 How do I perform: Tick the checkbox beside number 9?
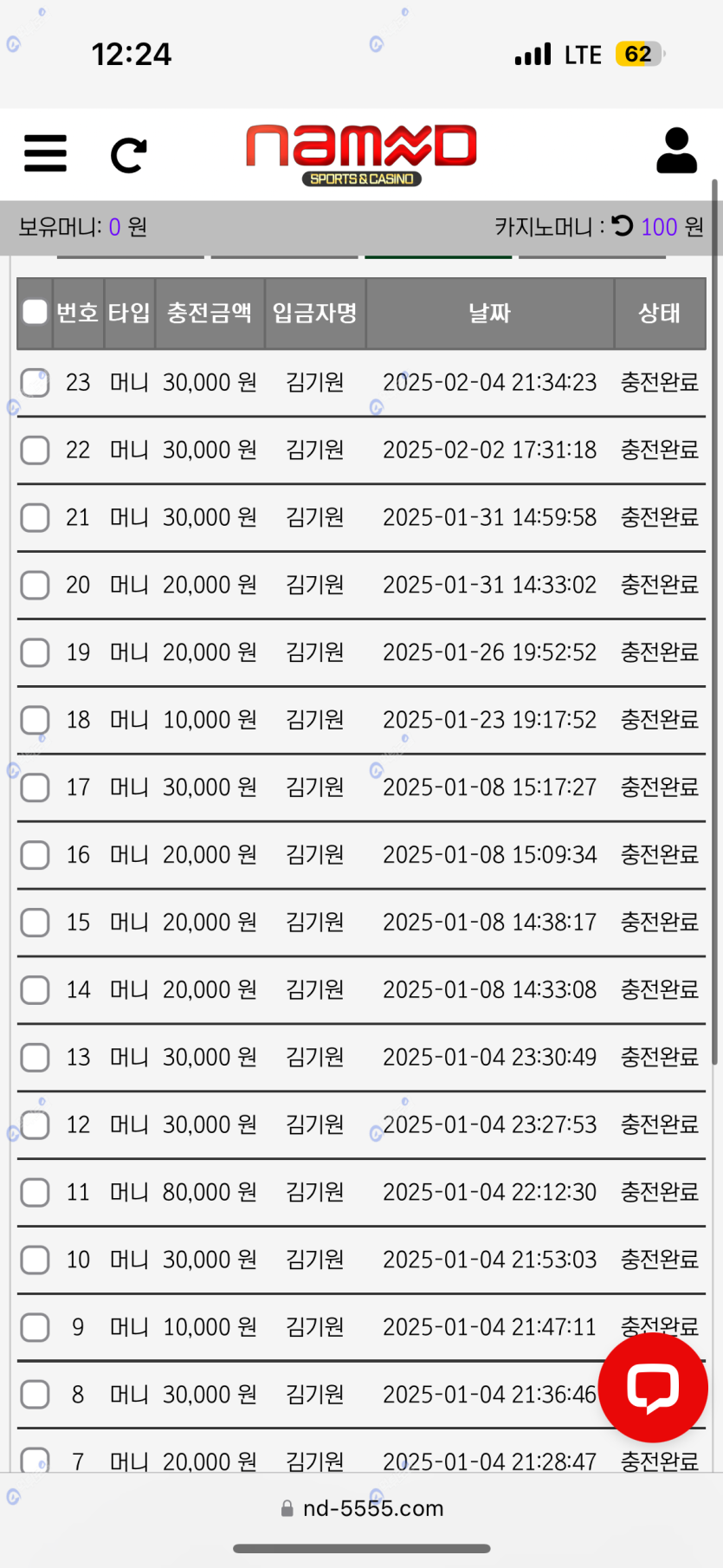click(35, 1327)
